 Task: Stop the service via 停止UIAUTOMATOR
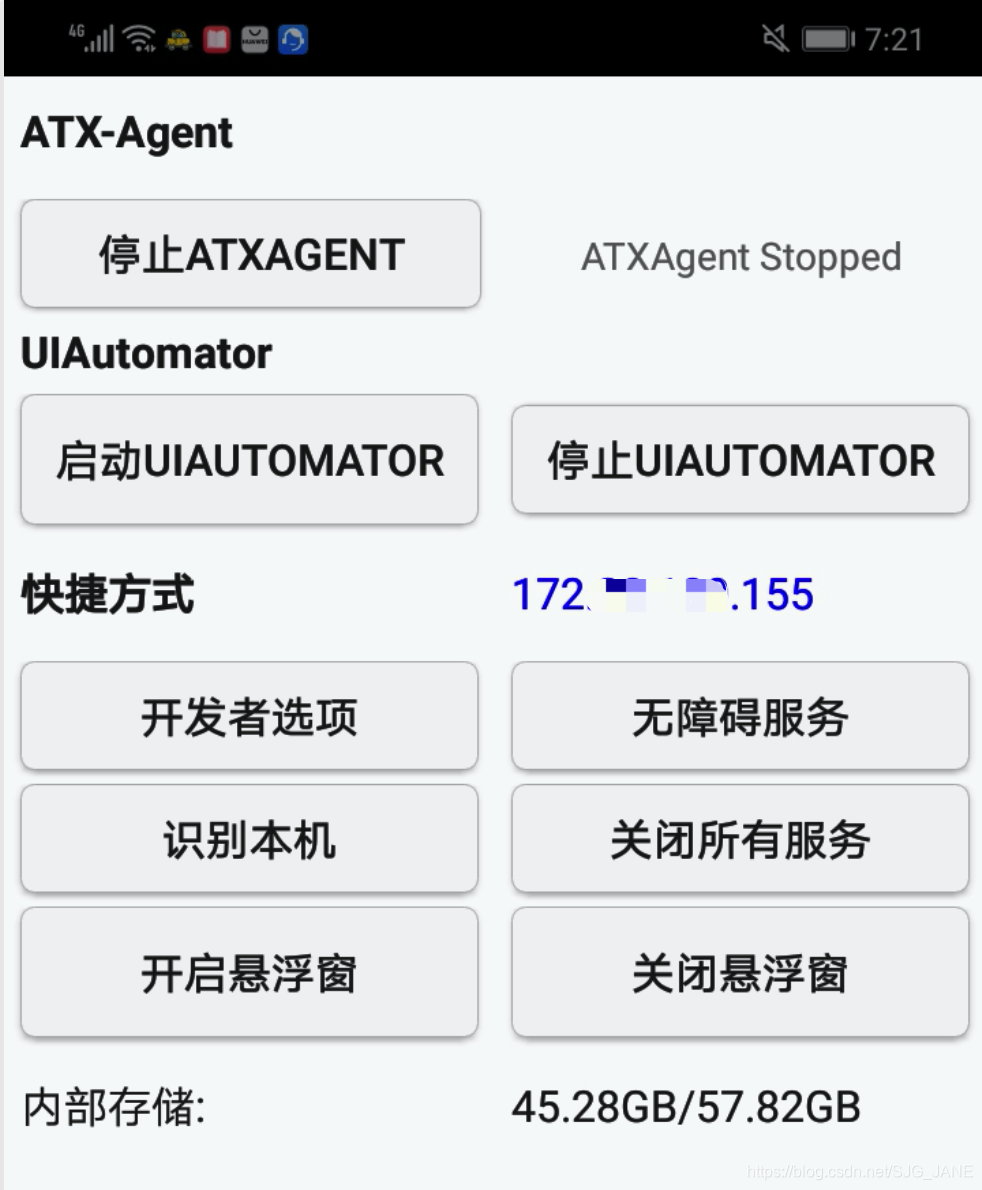point(740,460)
